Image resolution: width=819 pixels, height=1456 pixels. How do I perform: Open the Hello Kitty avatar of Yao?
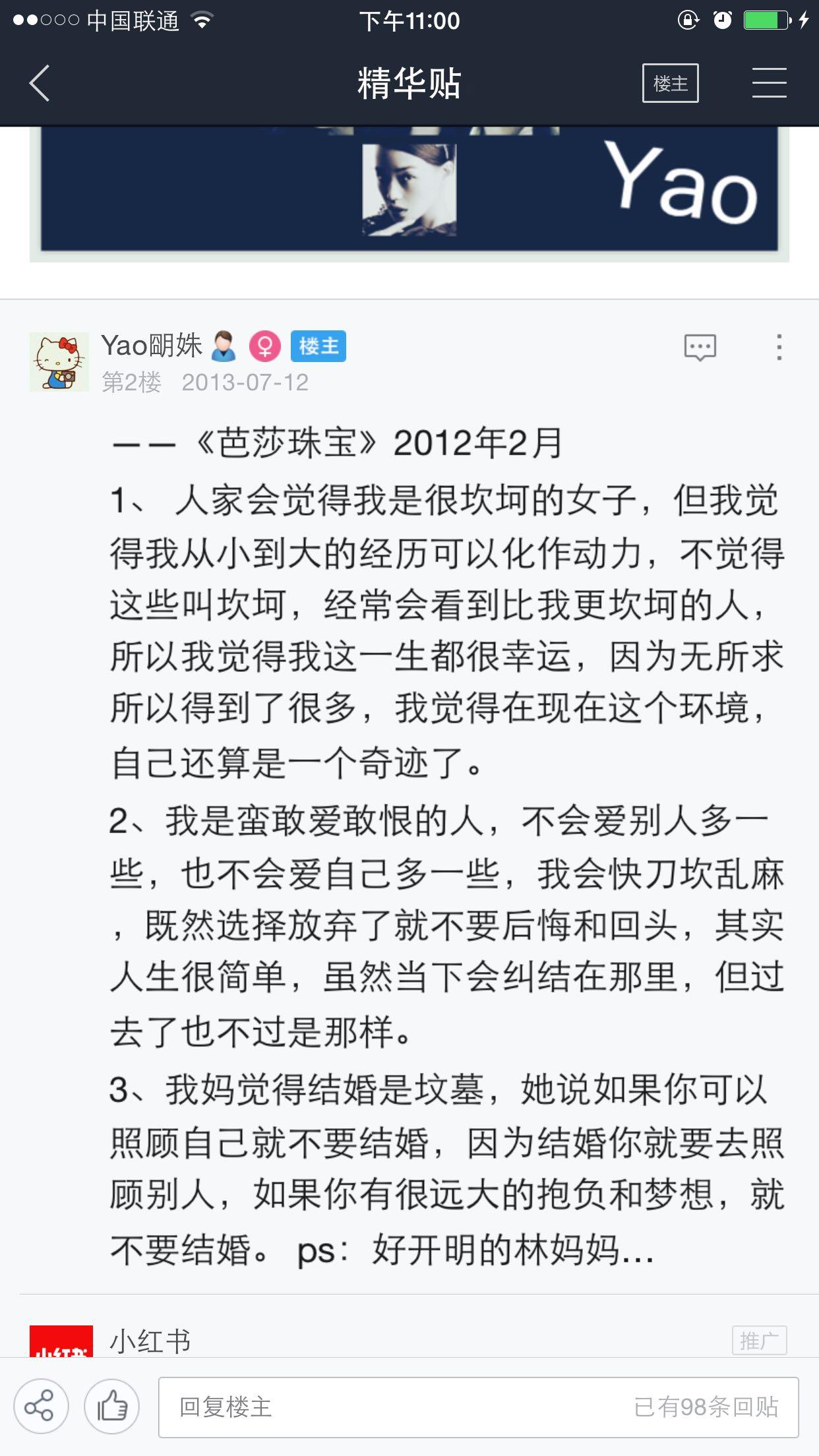(59, 362)
